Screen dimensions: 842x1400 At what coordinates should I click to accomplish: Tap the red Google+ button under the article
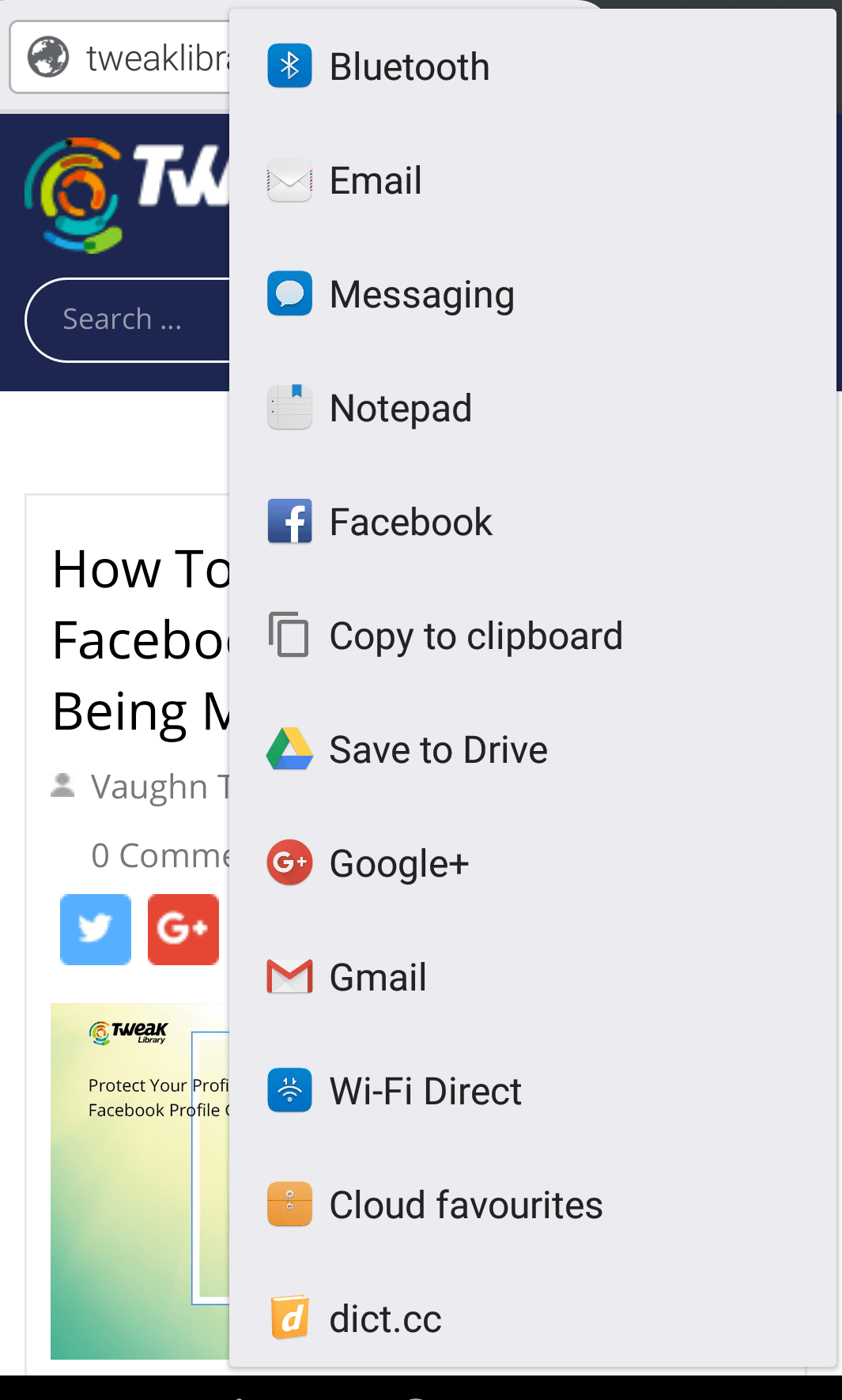183,930
